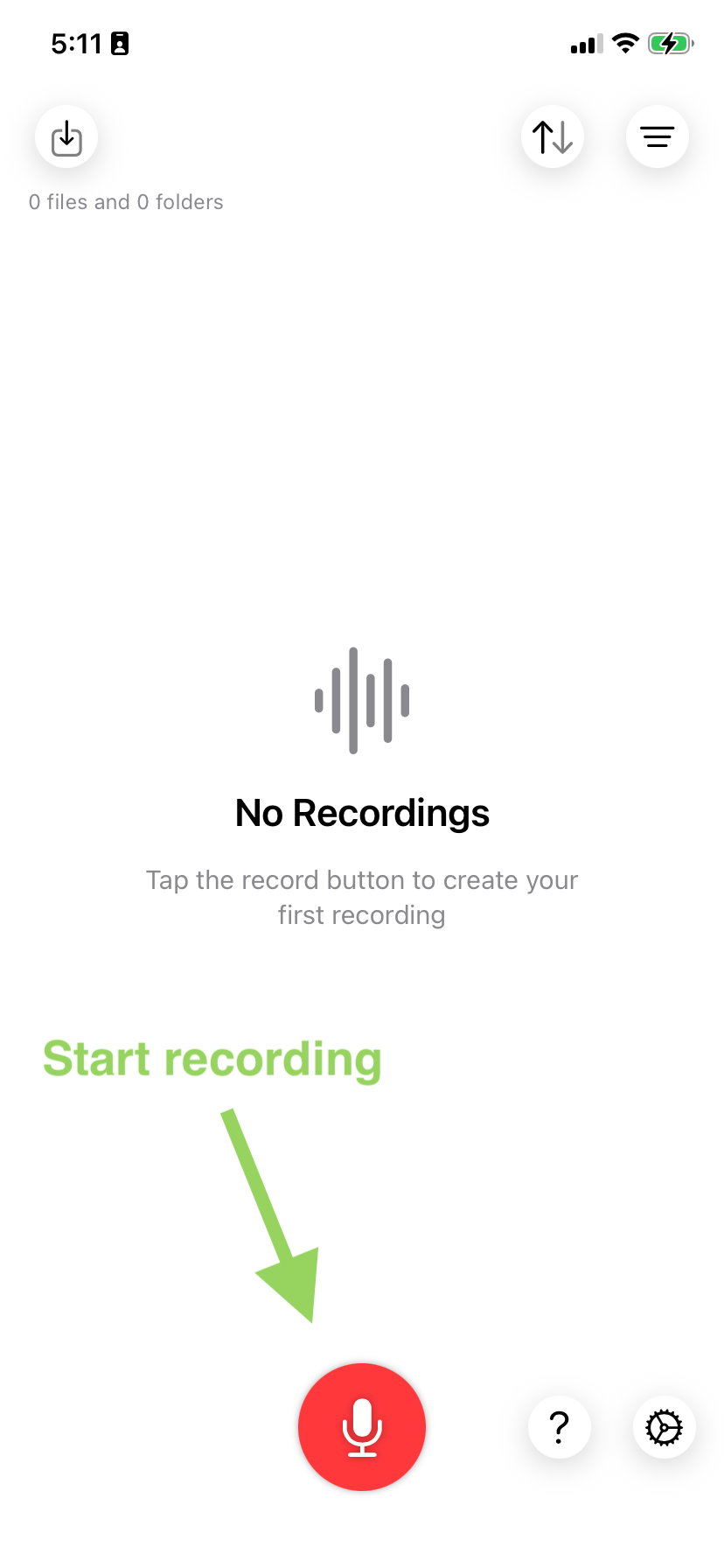Tap the 'Tap the record button' hint text

[x=361, y=897]
